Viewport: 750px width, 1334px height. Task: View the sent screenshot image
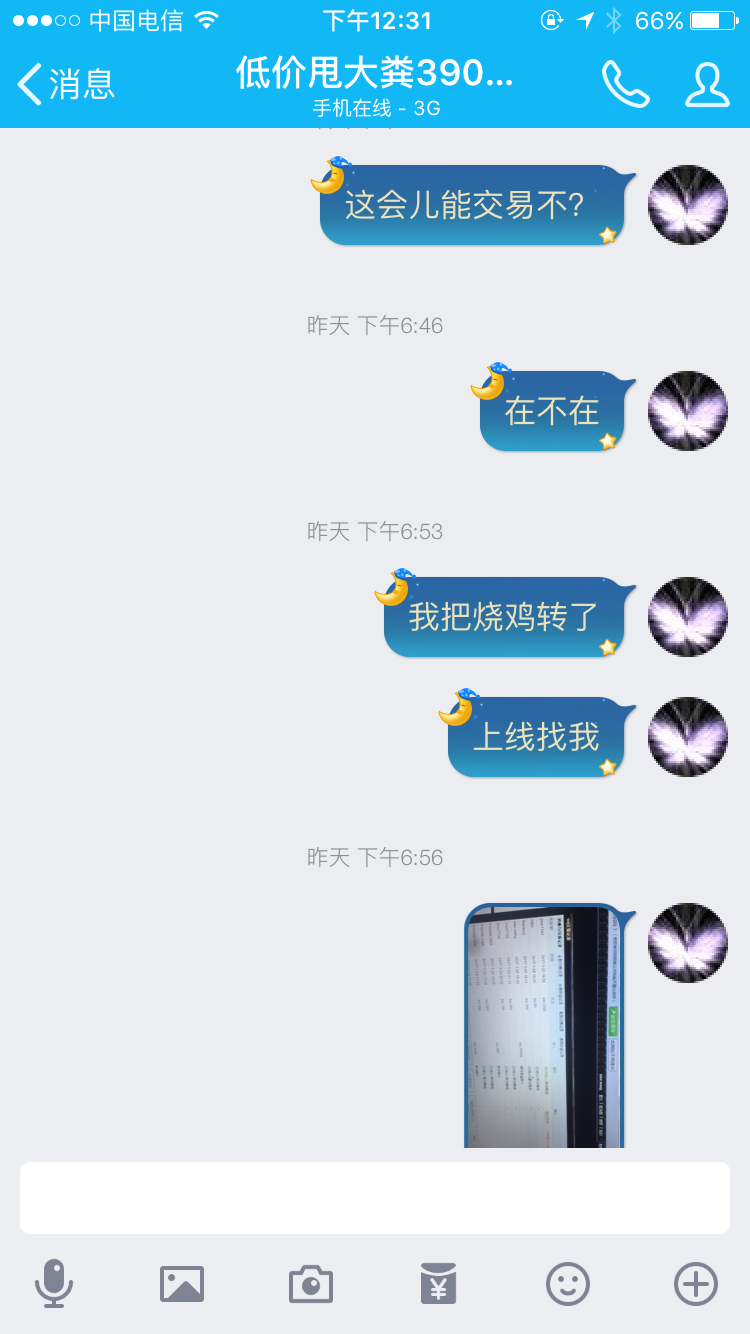543,1026
